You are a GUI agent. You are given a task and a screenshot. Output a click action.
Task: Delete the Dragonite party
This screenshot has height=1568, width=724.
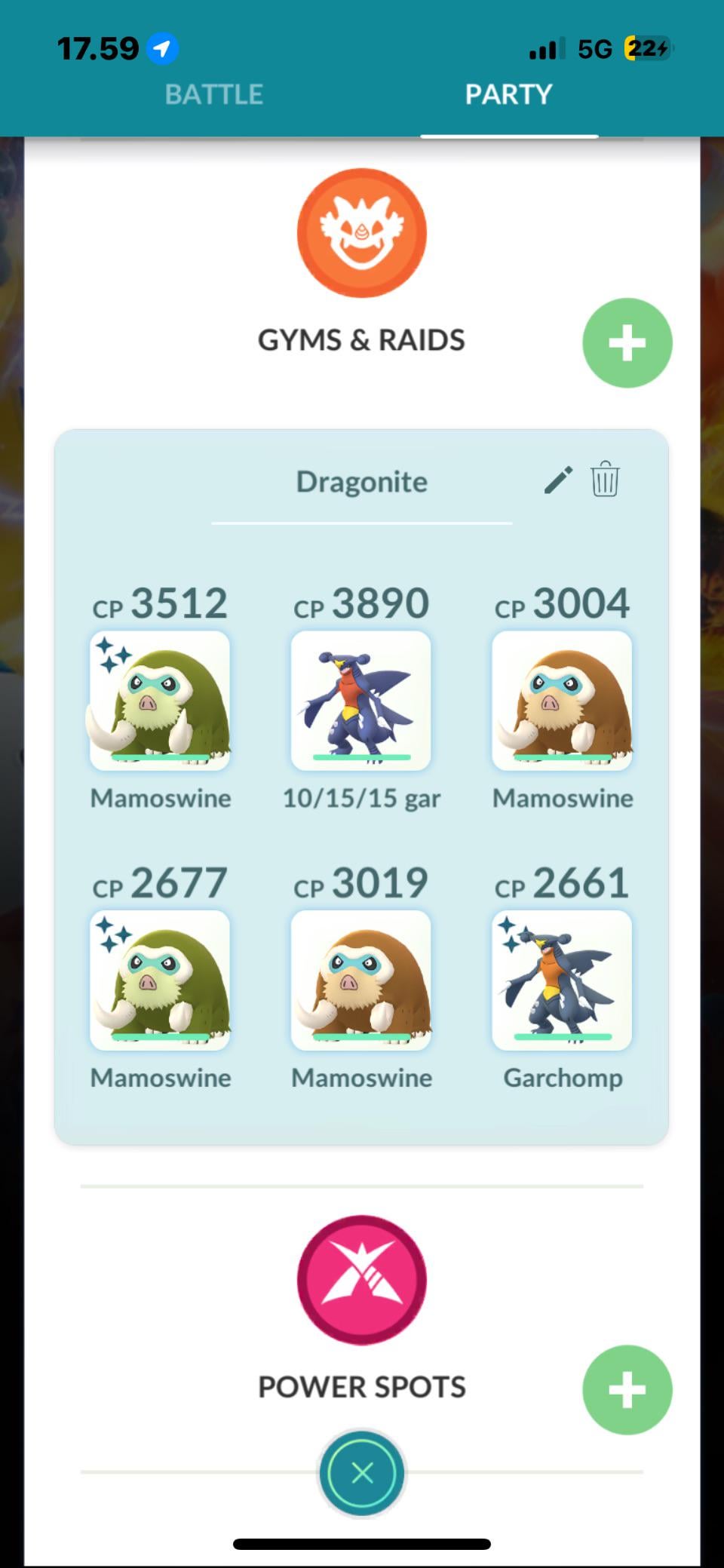coord(605,480)
